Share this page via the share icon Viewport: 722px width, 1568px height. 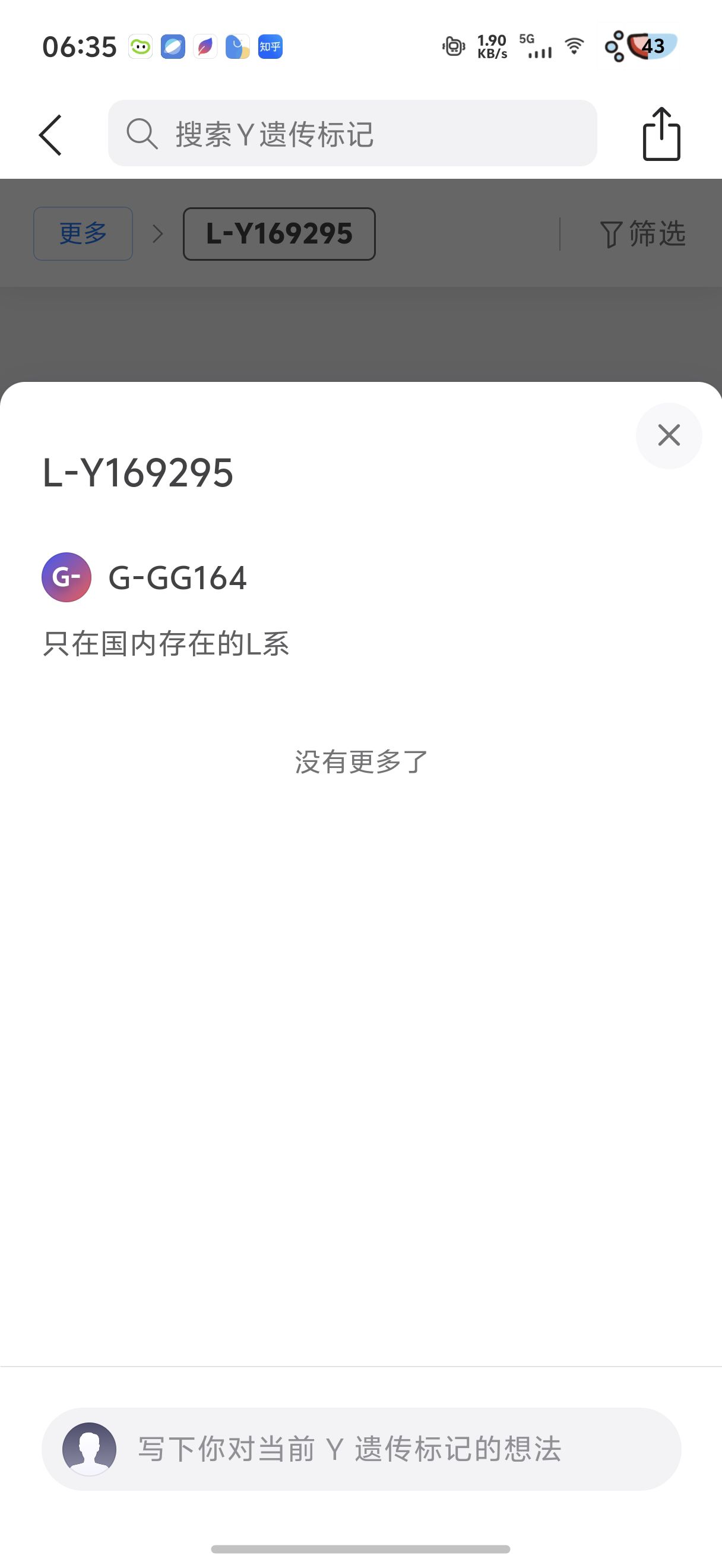point(661,134)
